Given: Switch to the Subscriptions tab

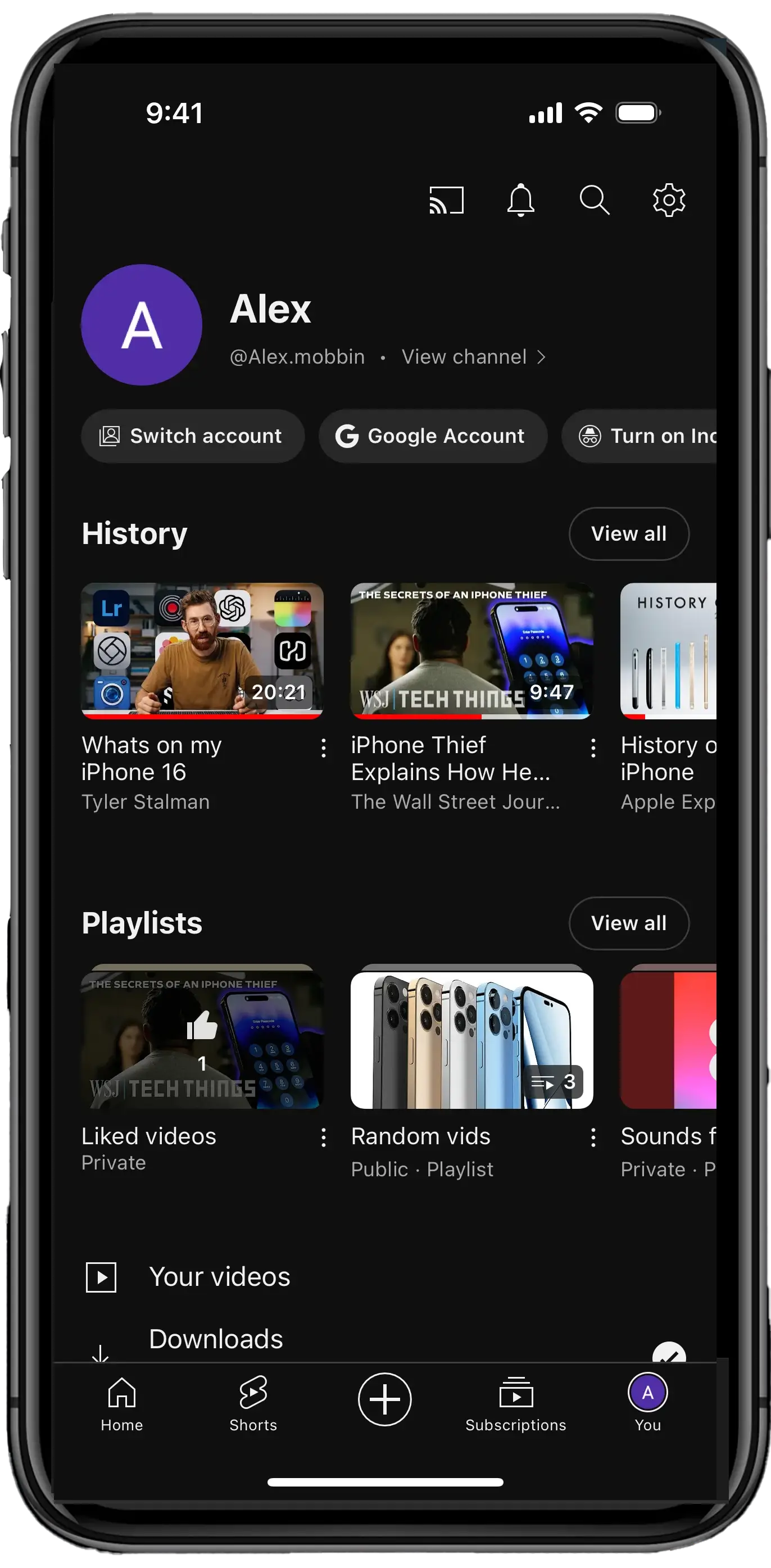Looking at the screenshot, I should click(516, 1404).
